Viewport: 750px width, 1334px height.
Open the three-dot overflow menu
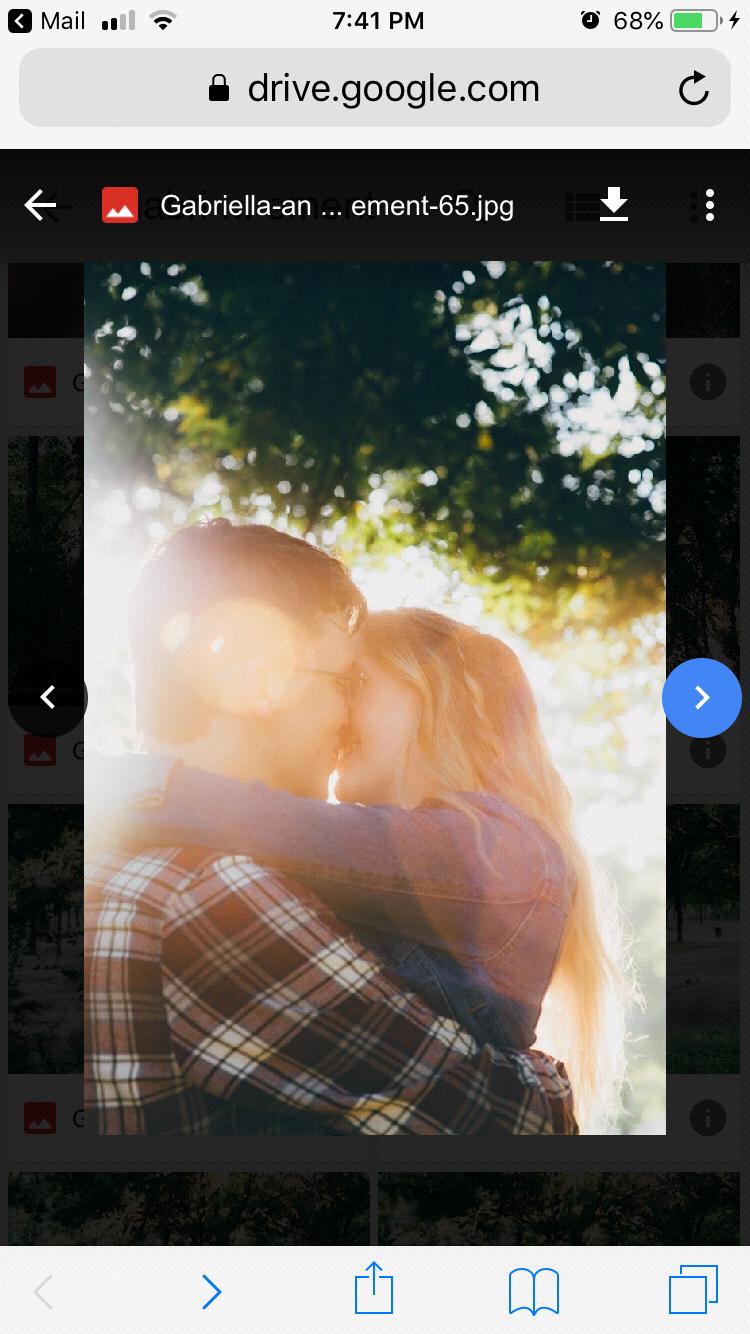click(x=709, y=205)
